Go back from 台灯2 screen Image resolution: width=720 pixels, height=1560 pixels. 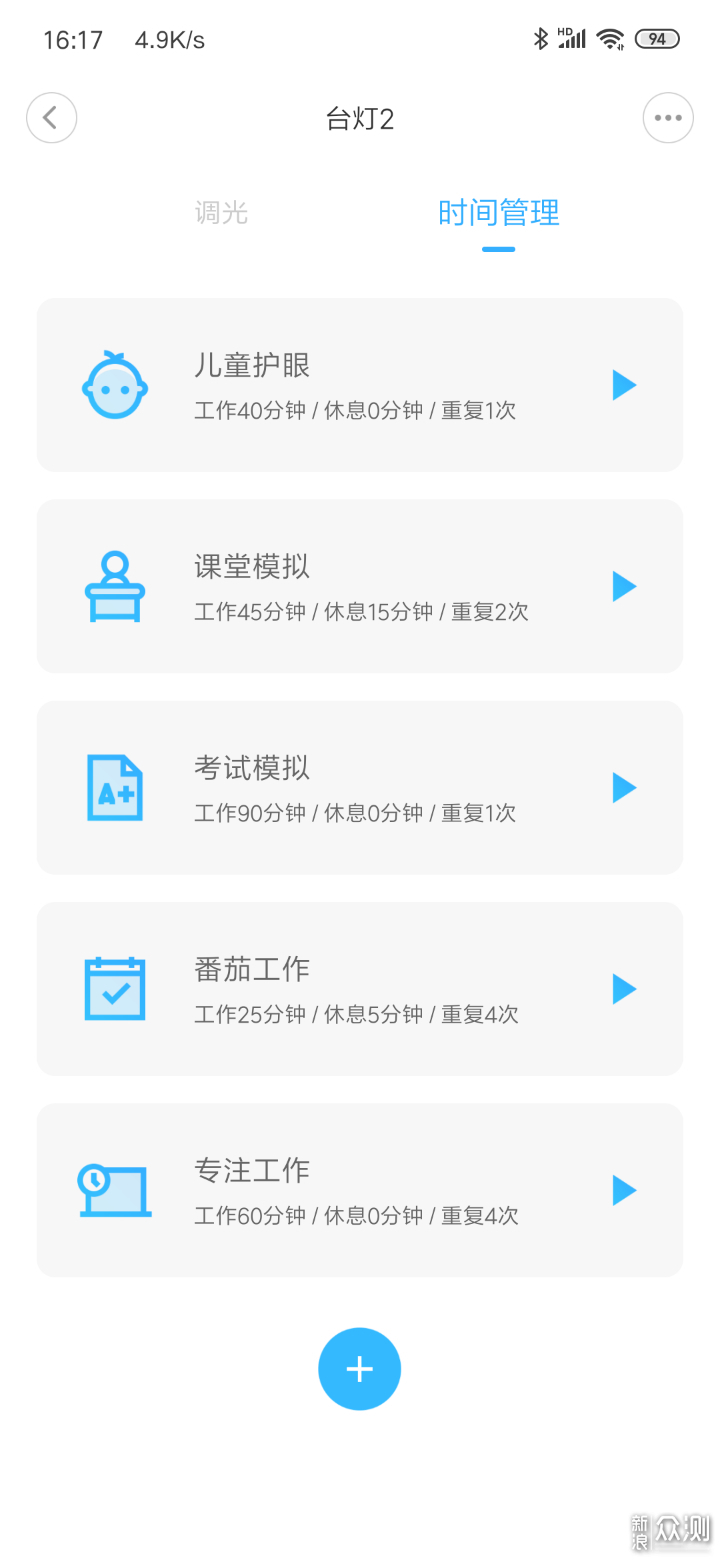(x=51, y=118)
